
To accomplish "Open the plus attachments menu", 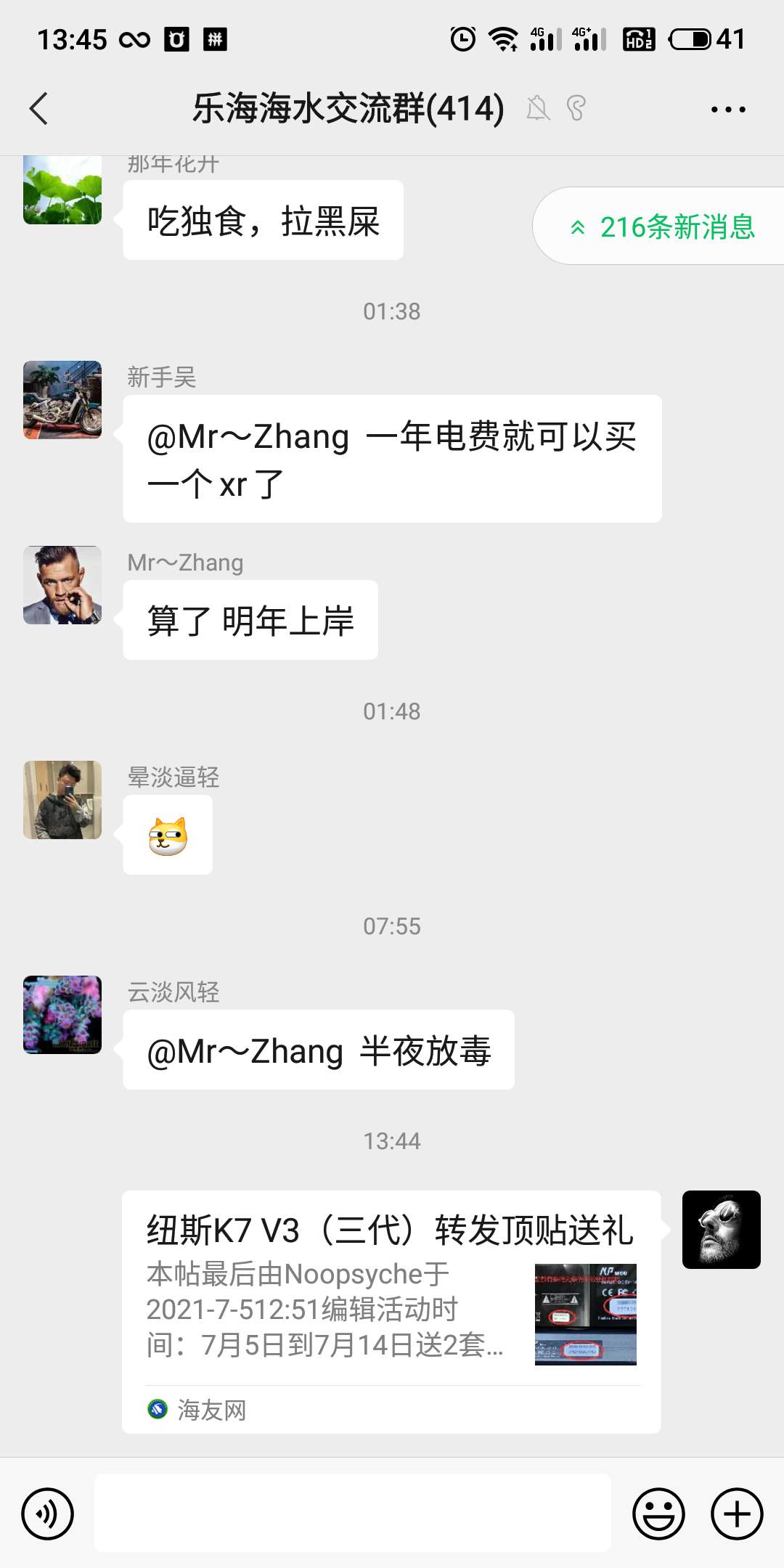I will pos(737,1514).
